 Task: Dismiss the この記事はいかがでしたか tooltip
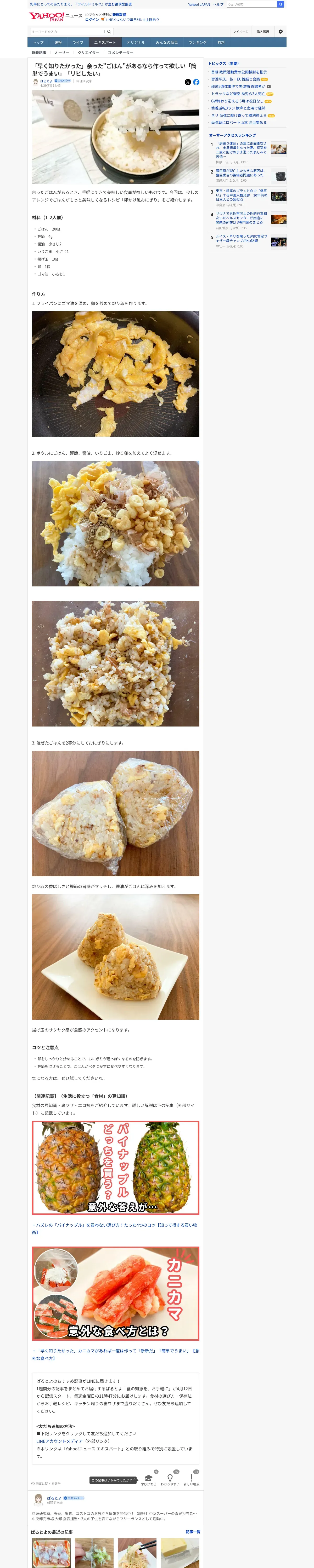point(135,1479)
